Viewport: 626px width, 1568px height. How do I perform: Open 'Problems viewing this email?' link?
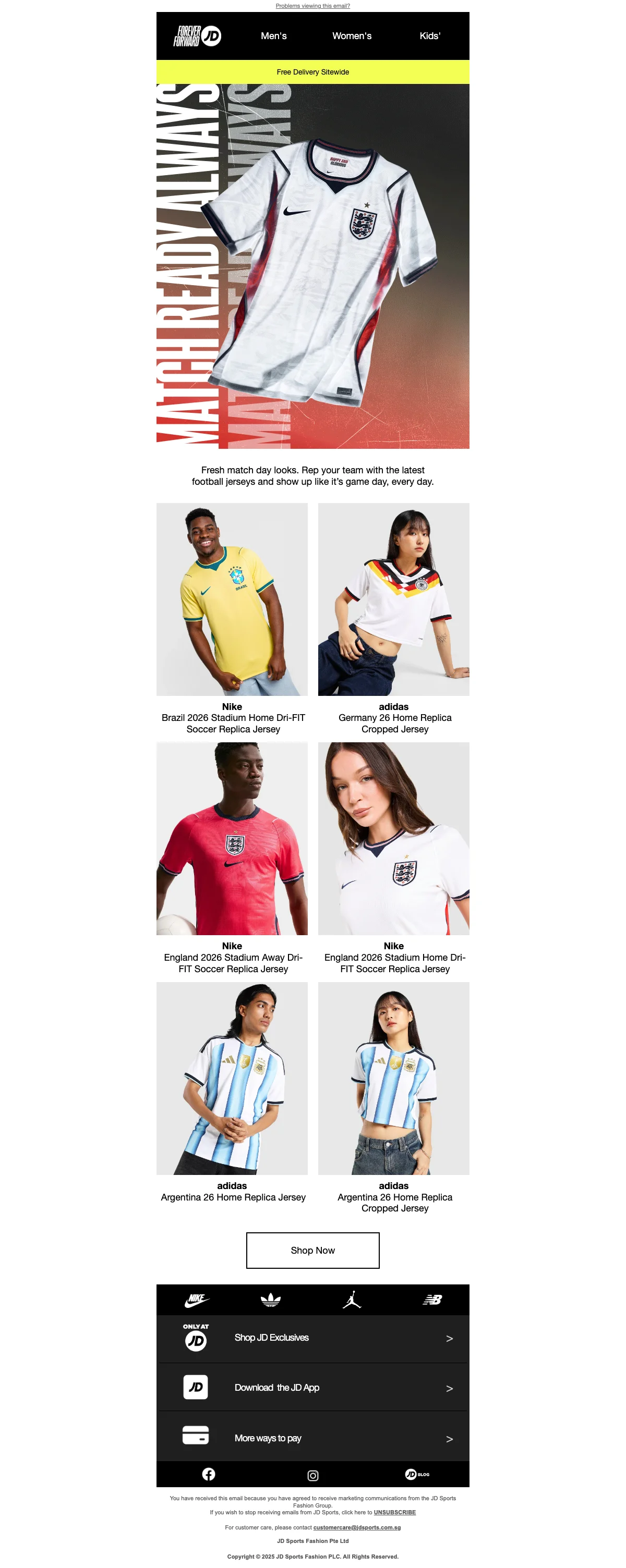click(x=312, y=6)
